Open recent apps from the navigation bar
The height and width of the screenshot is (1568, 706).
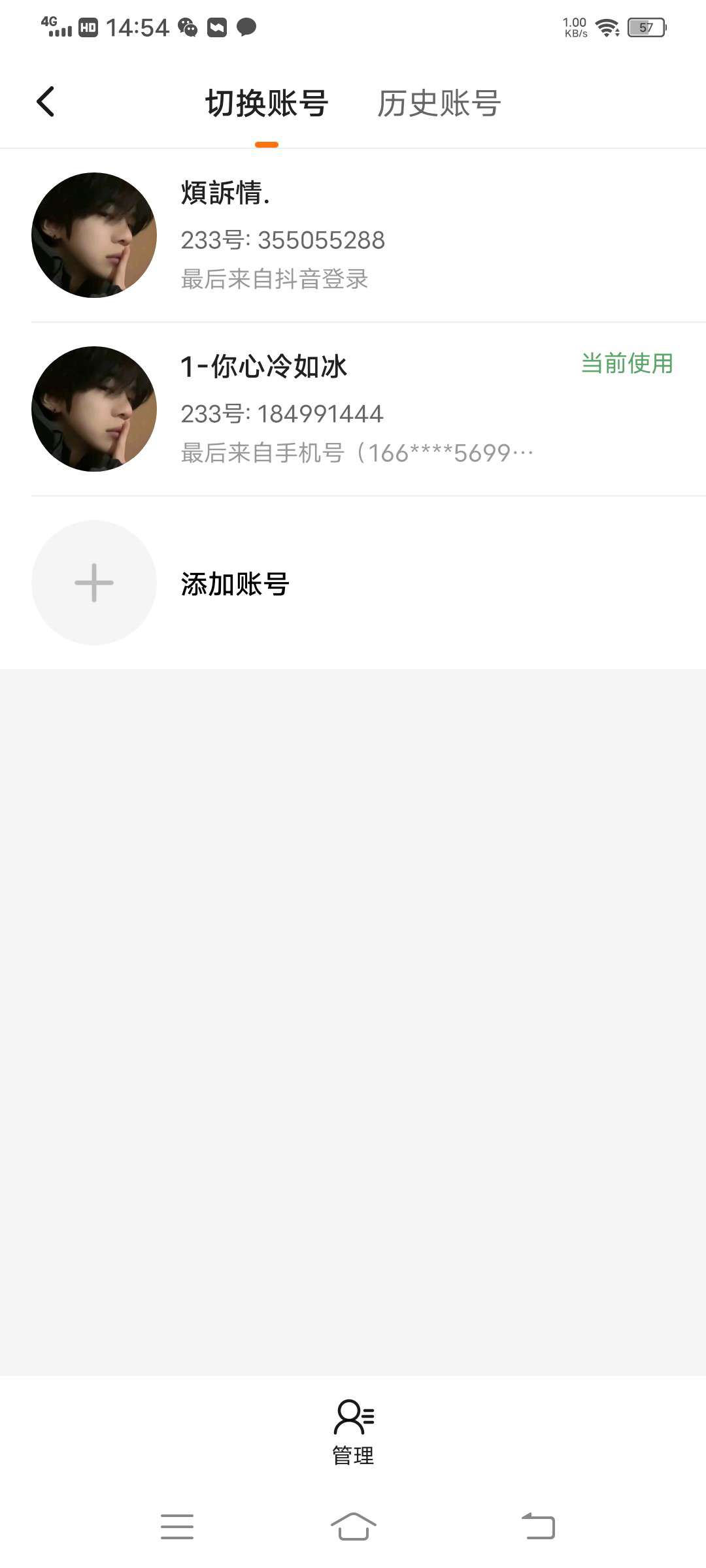(x=177, y=1527)
